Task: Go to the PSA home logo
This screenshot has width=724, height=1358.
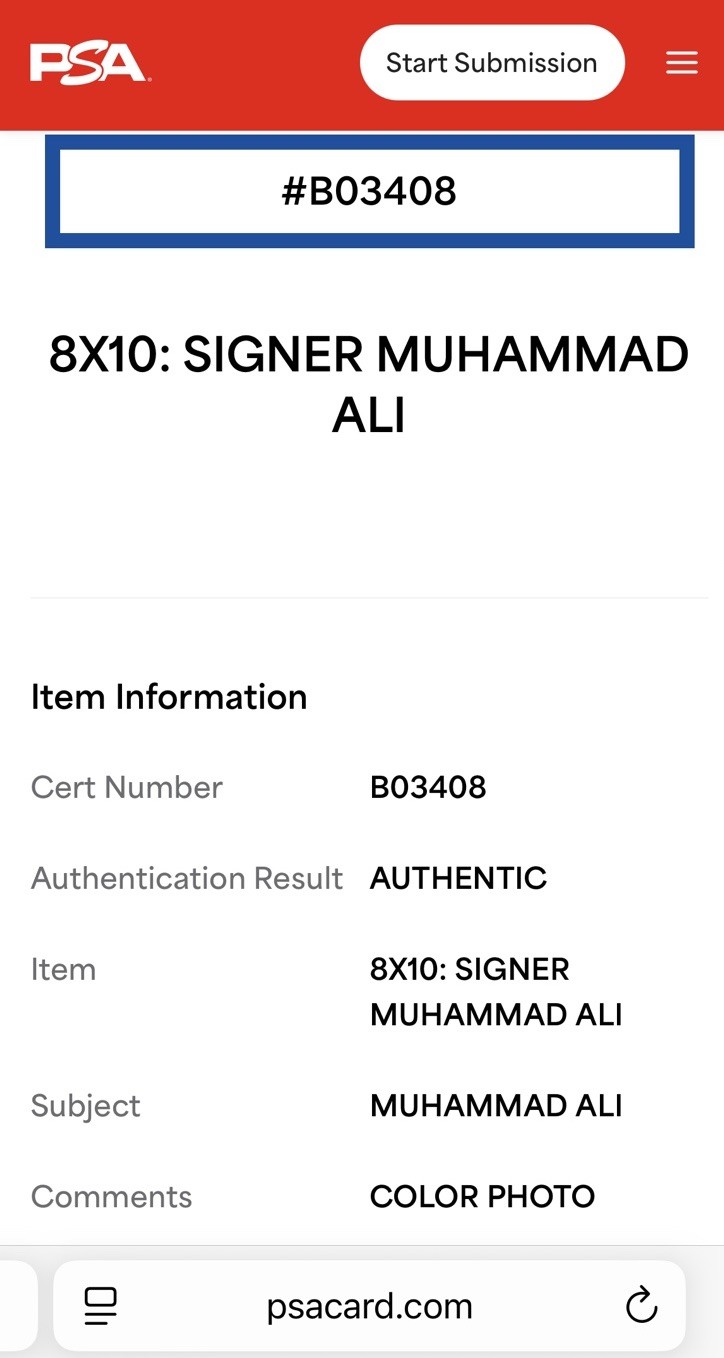Action: (89, 63)
